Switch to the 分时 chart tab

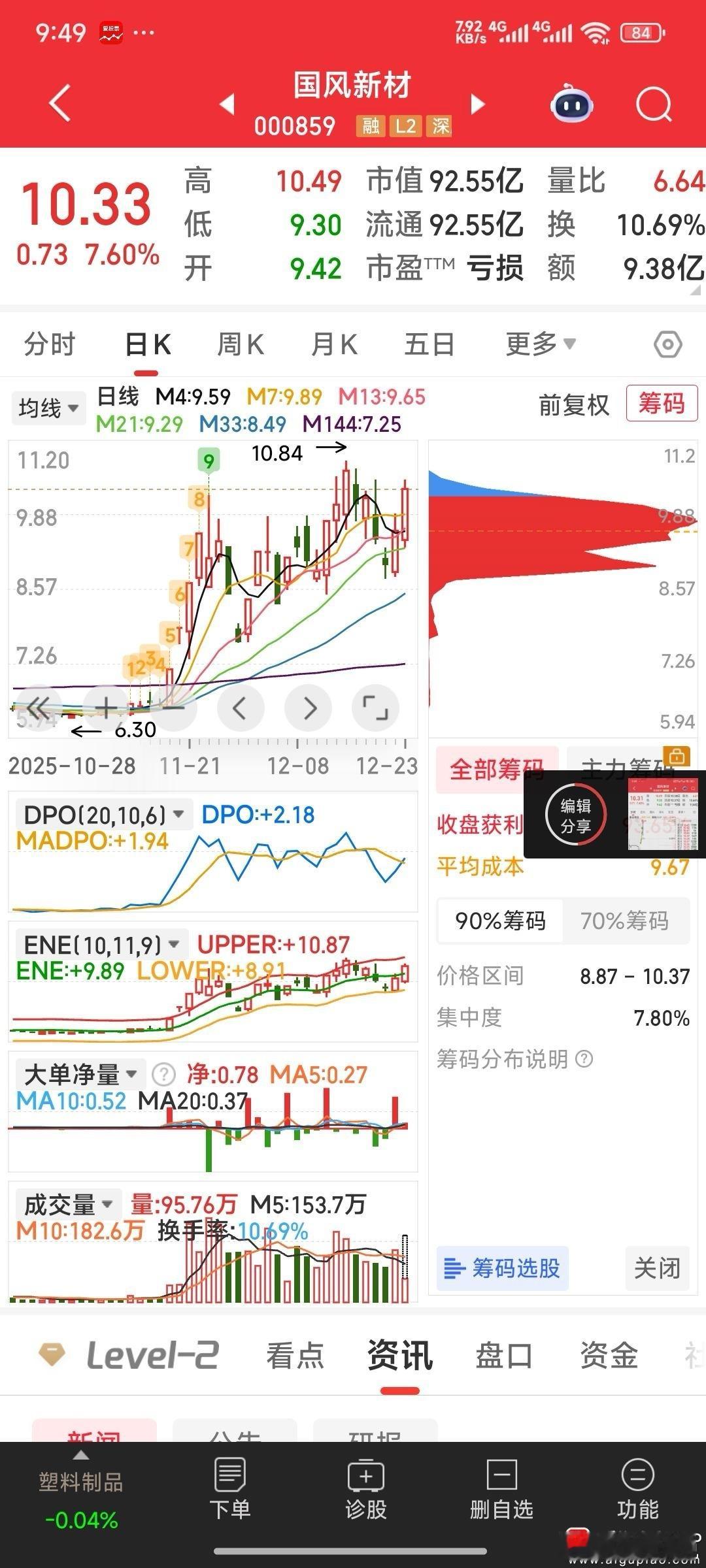(50, 344)
